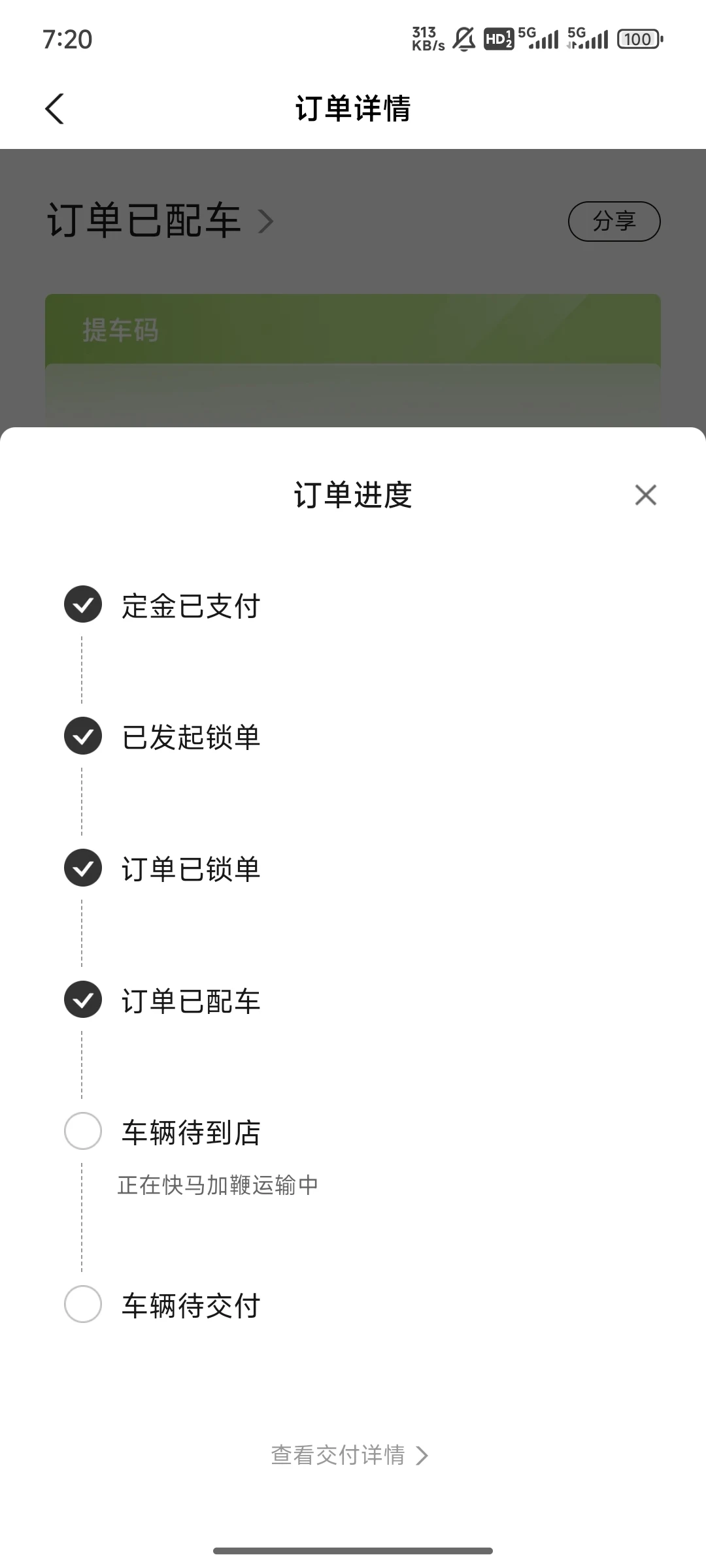706x1568 pixels.
Task: Close the 订单进度 progress sheet
Action: pos(645,495)
